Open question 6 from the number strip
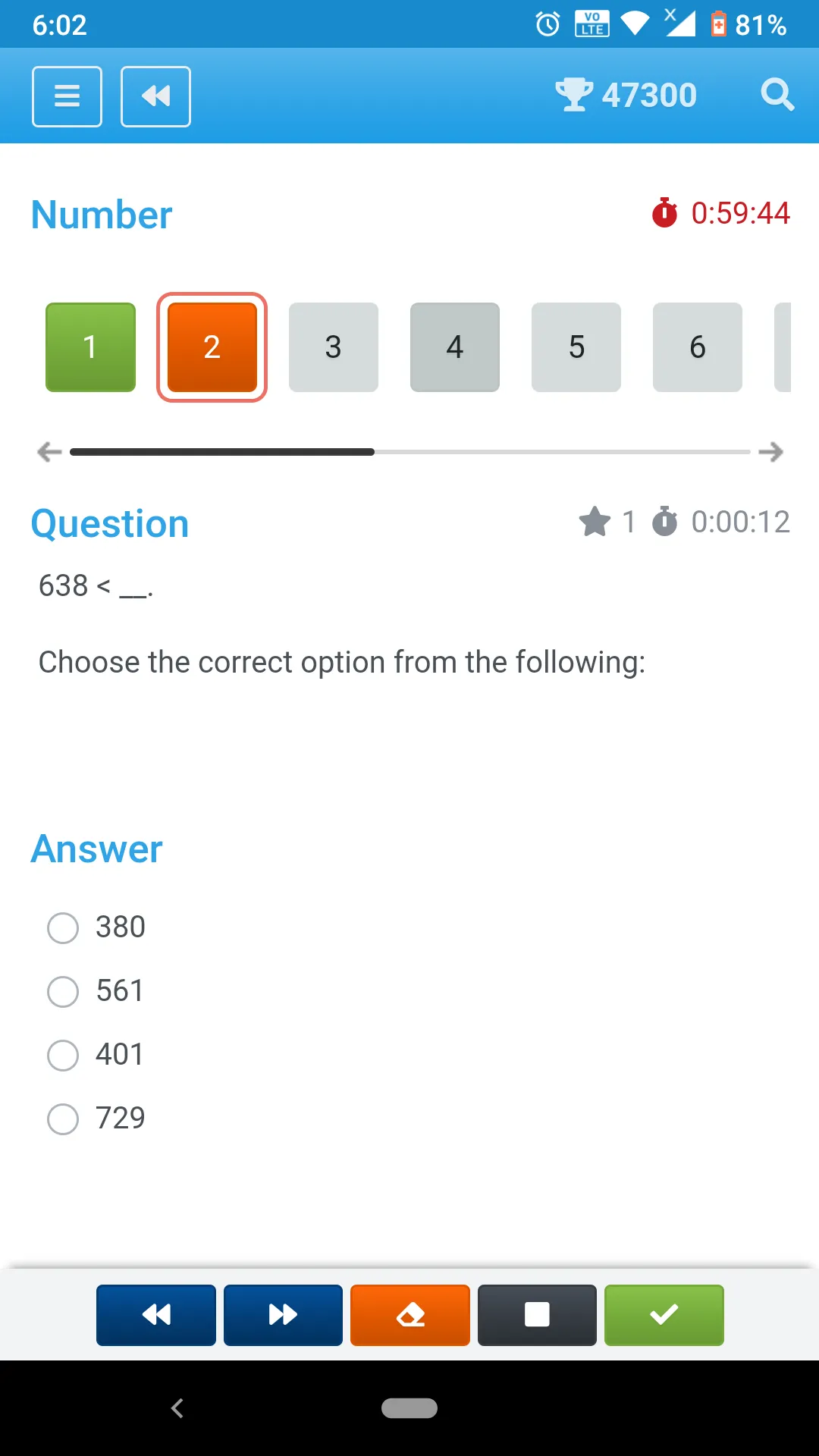This screenshot has width=819, height=1456. point(697,347)
